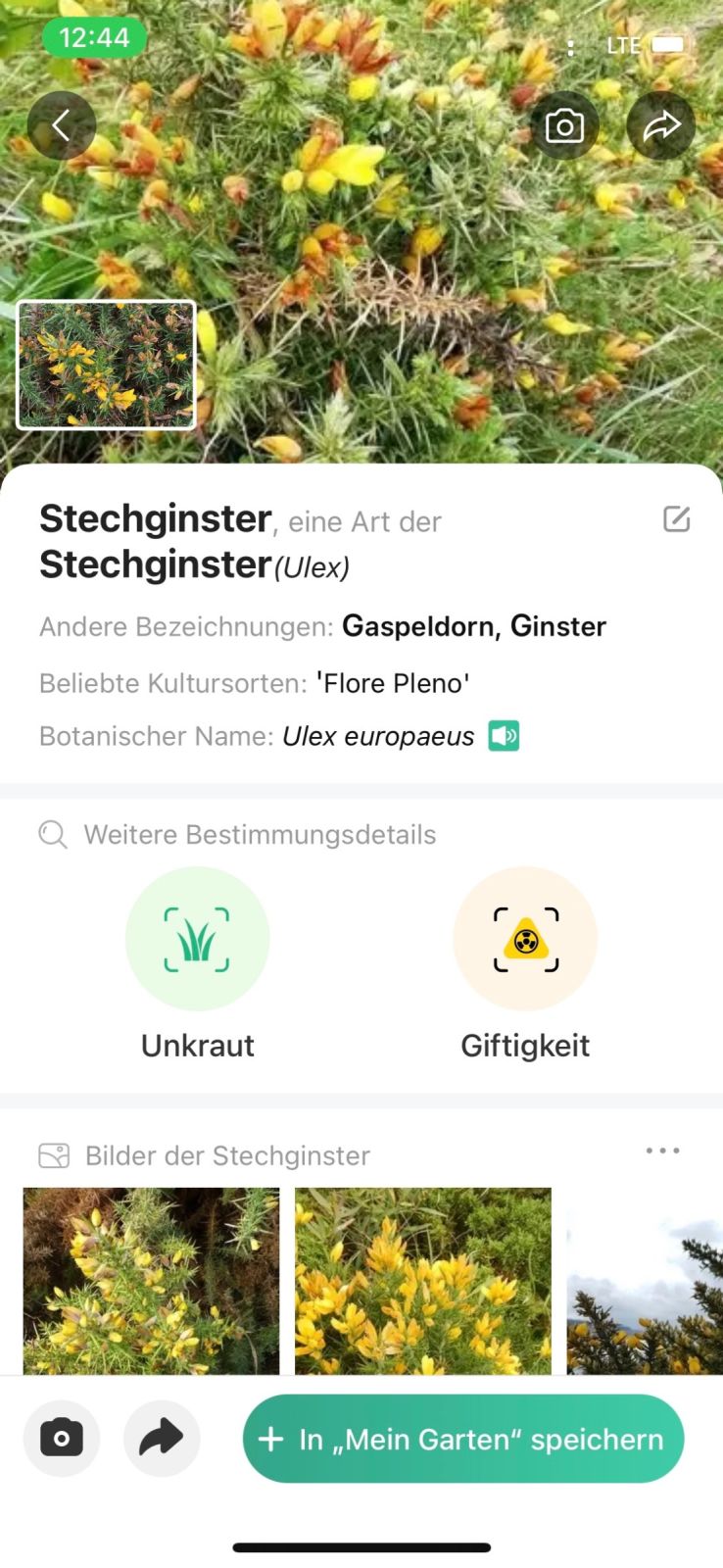Save plant with In „Mein Garten“ speichern
Screen dimensions: 723x1568
[463, 1439]
